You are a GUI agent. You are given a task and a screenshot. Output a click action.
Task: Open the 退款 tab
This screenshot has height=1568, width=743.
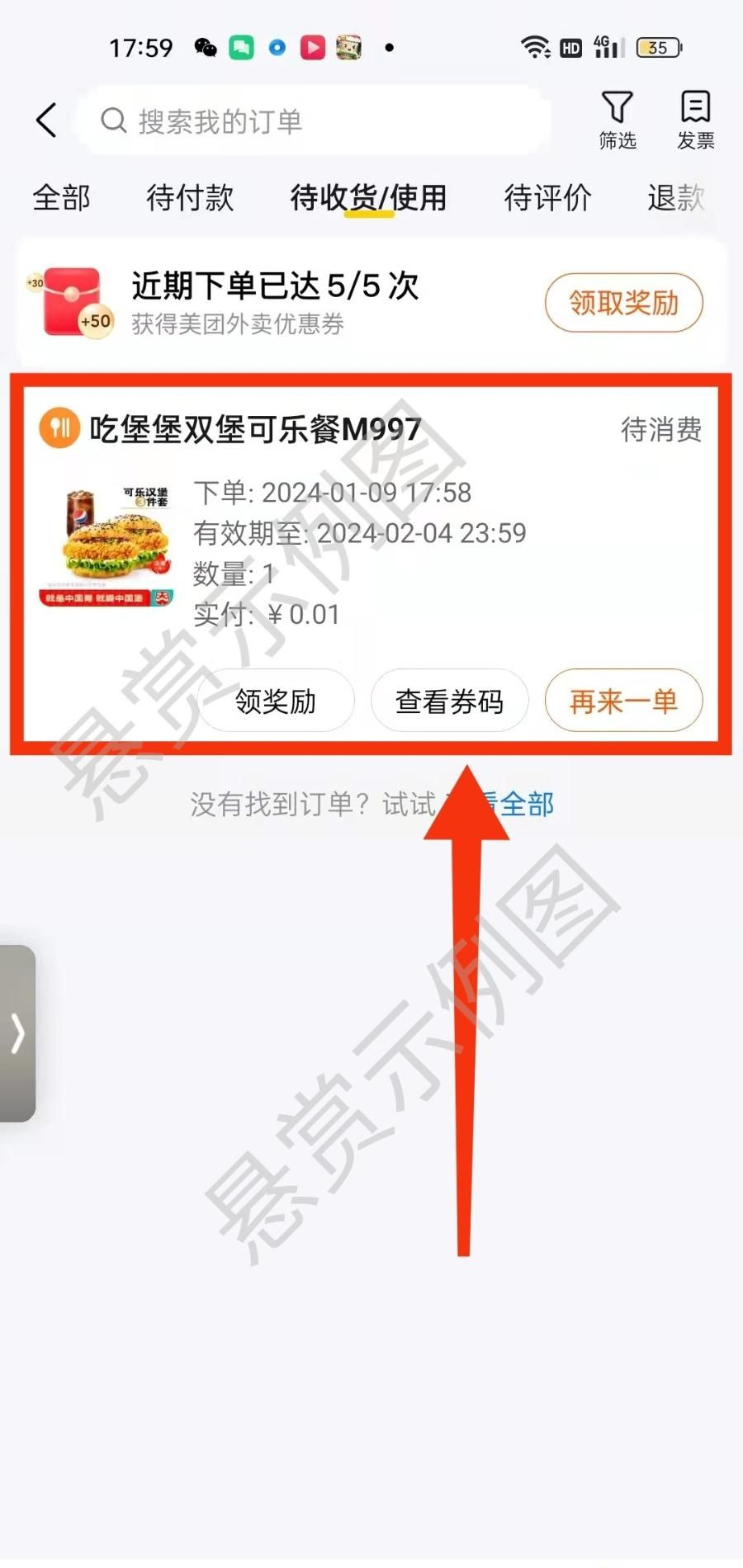tap(675, 198)
